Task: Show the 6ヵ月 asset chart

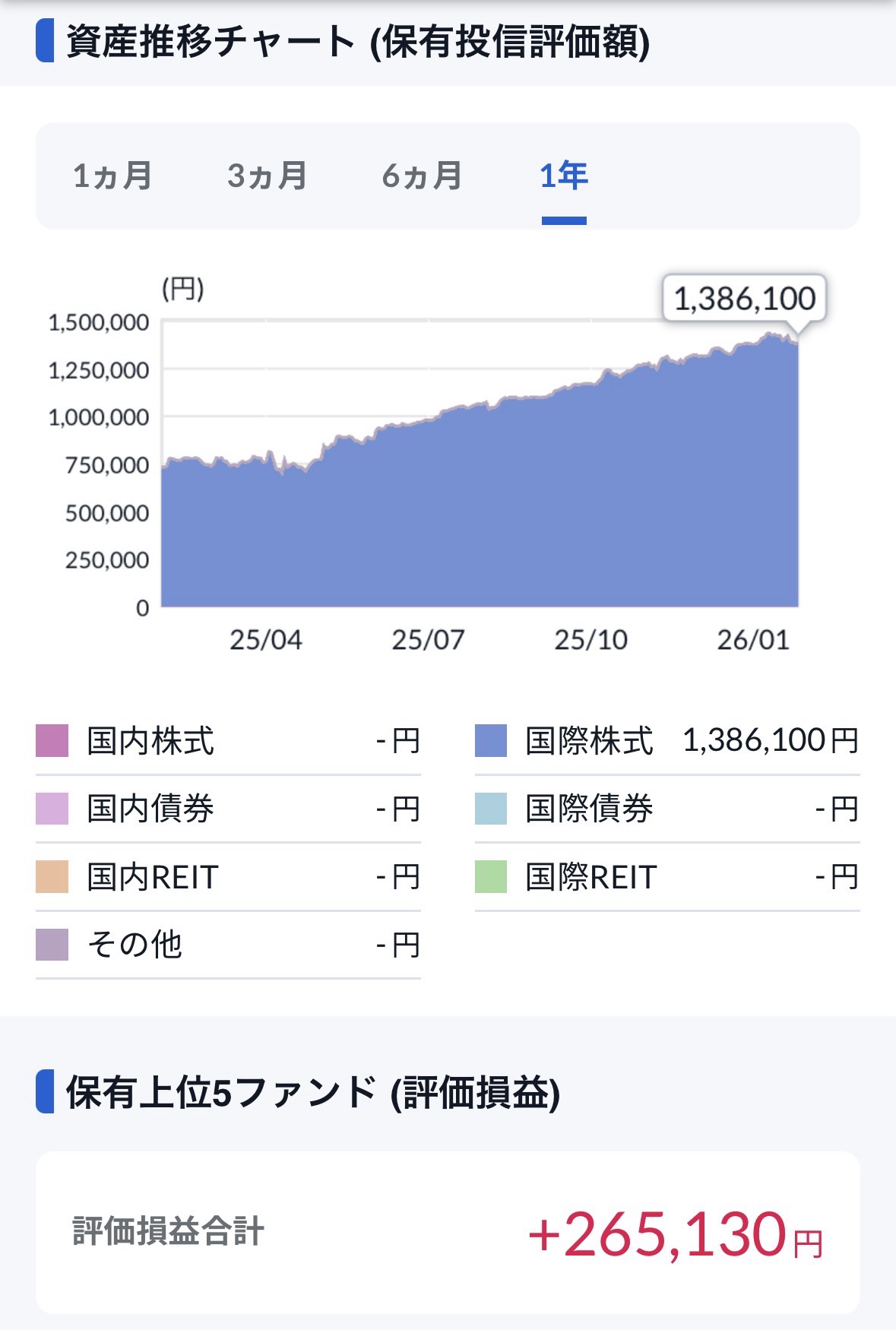Action: coord(422,176)
